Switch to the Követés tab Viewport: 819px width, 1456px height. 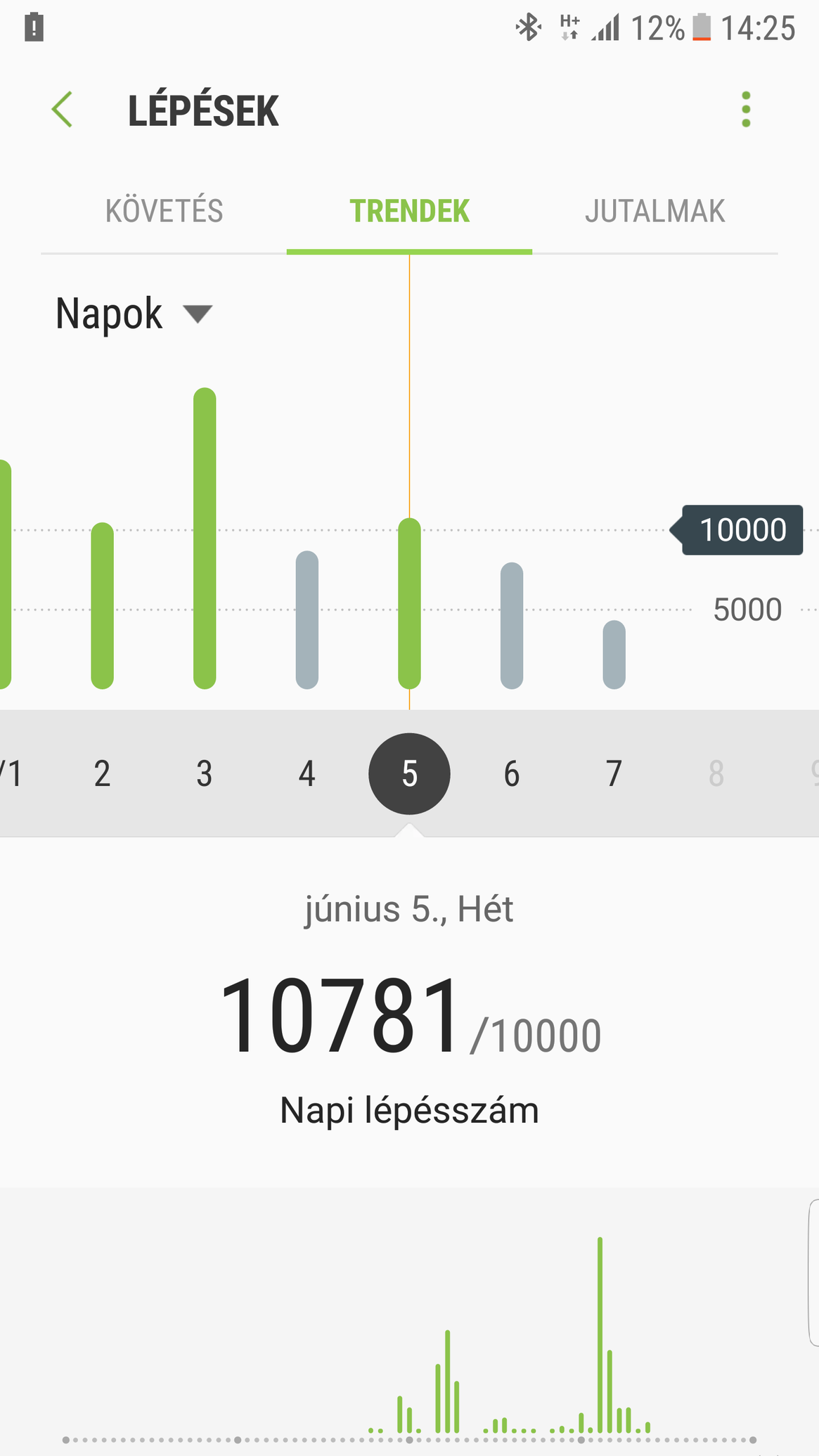pos(164,211)
